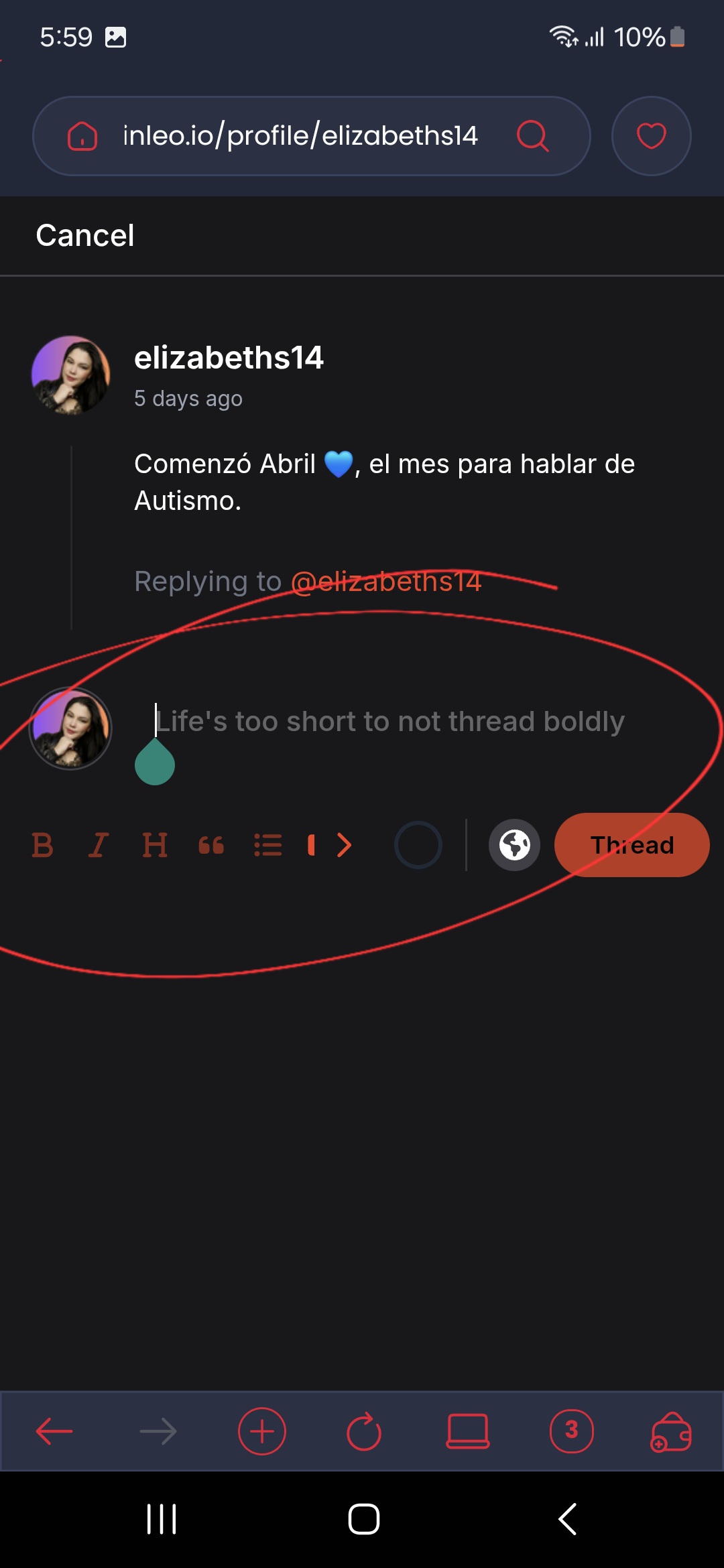Insert a block quote
The width and height of the screenshot is (724, 1568).
211,845
